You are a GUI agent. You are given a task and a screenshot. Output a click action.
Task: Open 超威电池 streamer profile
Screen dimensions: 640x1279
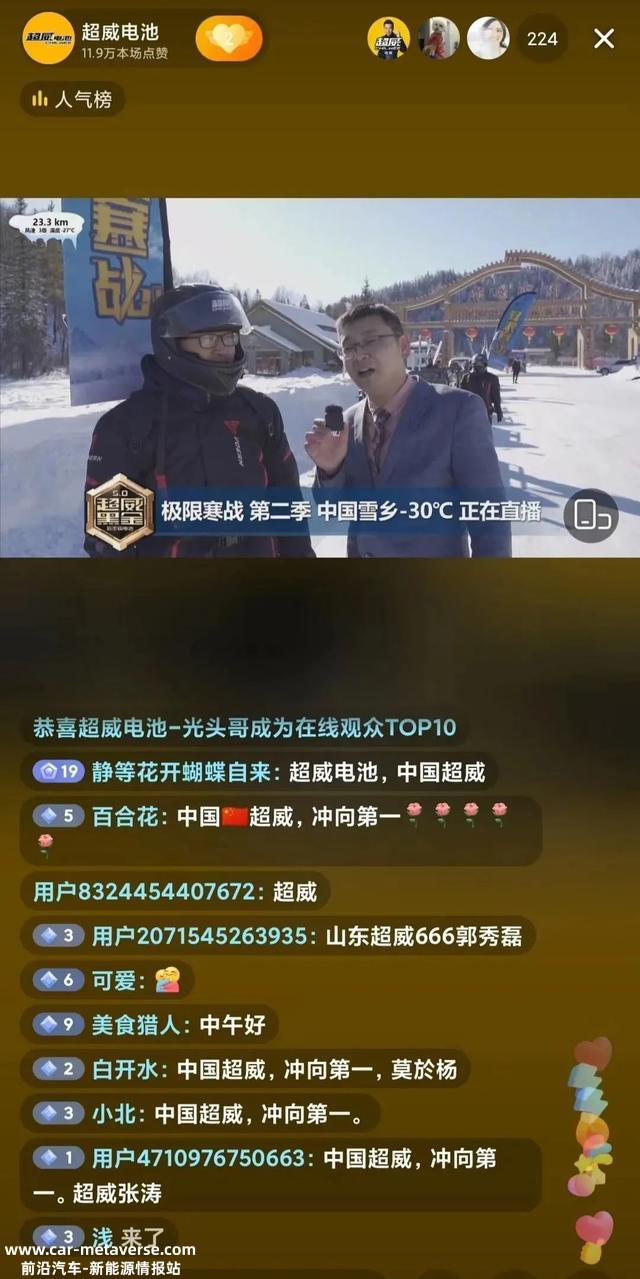tap(48, 39)
